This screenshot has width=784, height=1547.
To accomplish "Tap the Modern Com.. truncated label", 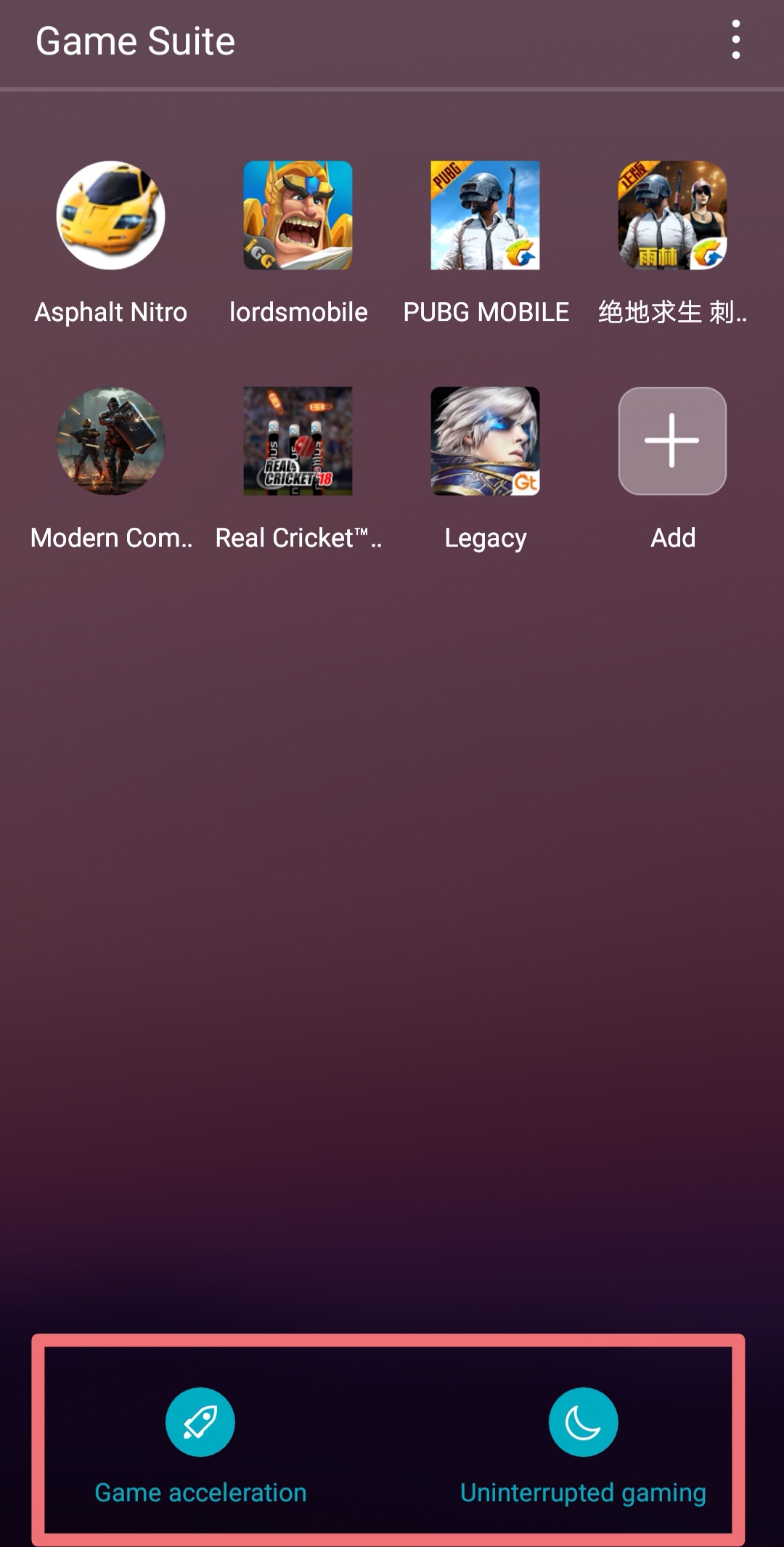I will click(x=110, y=539).
